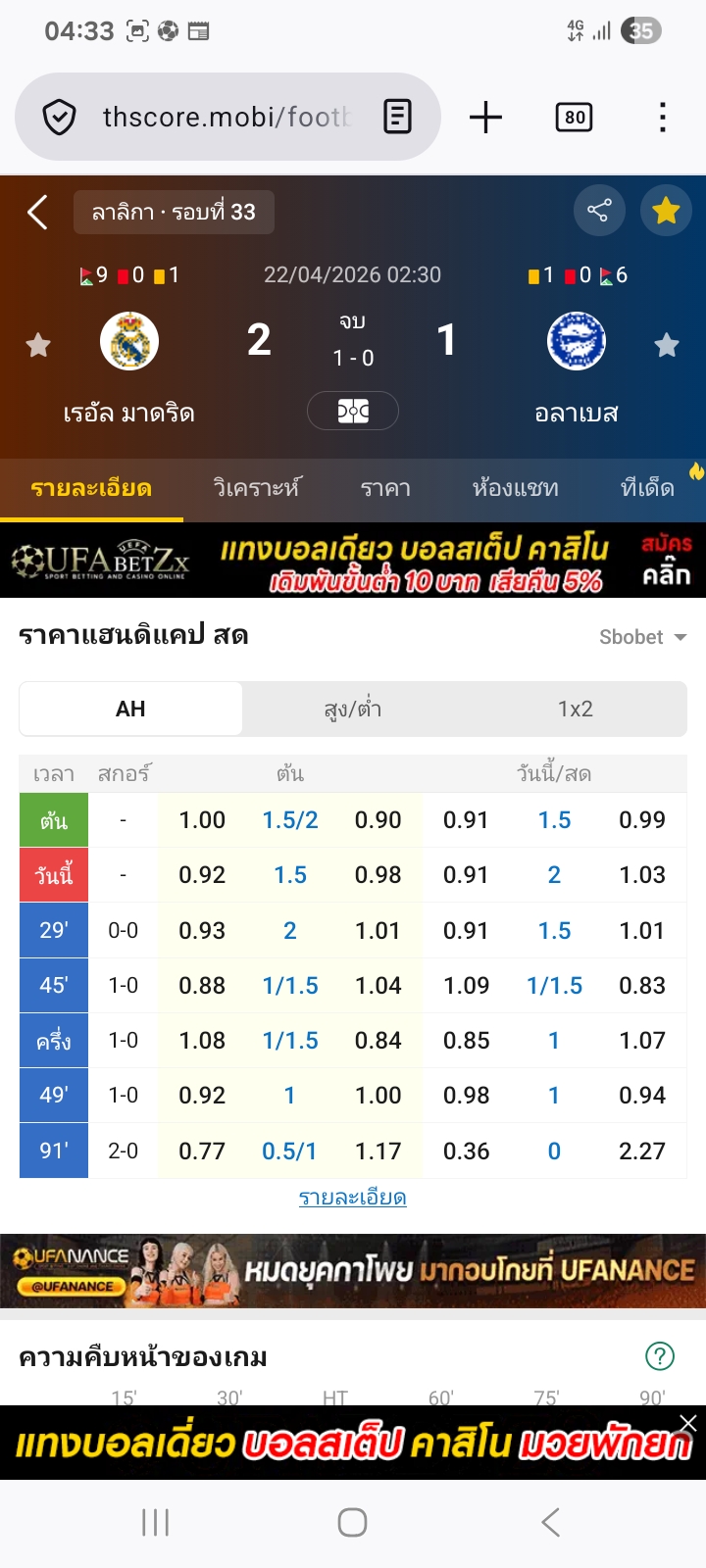Viewport: 706px width, 1568px height.
Task: Go back using the header arrow
Action: coord(37,212)
